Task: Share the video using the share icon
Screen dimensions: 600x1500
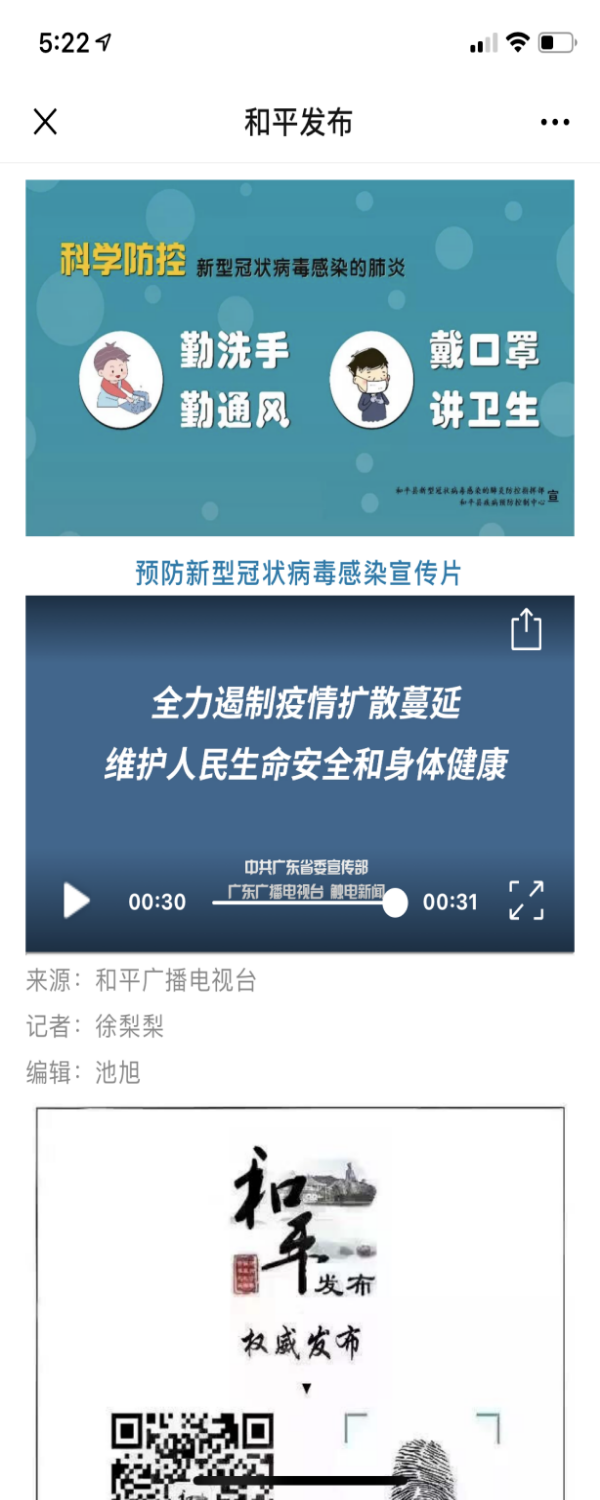Action: 526,630
